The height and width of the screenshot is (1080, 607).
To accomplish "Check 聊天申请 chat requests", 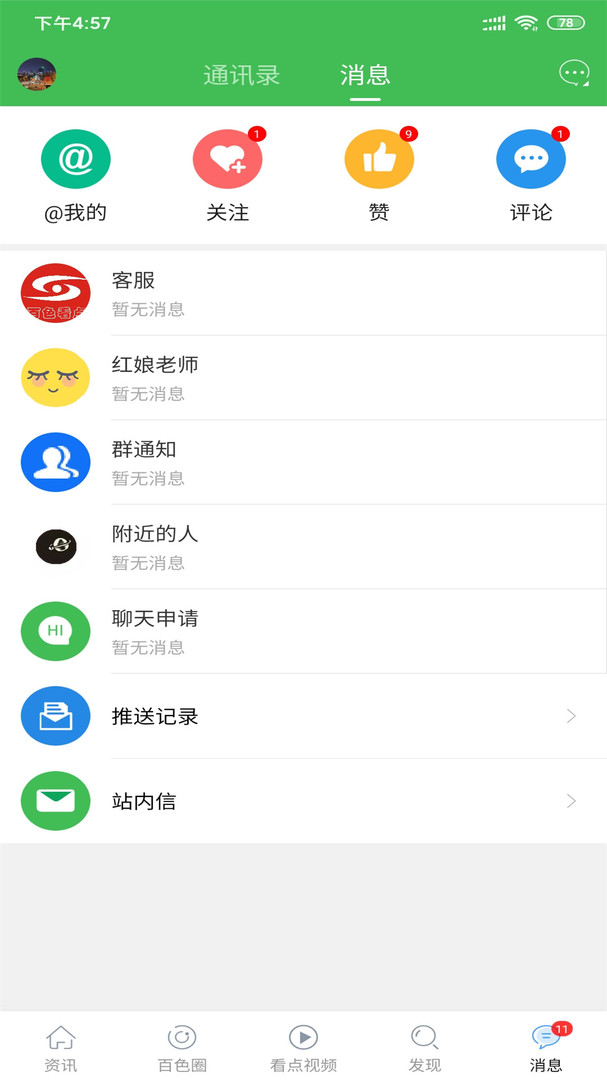I will point(303,631).
